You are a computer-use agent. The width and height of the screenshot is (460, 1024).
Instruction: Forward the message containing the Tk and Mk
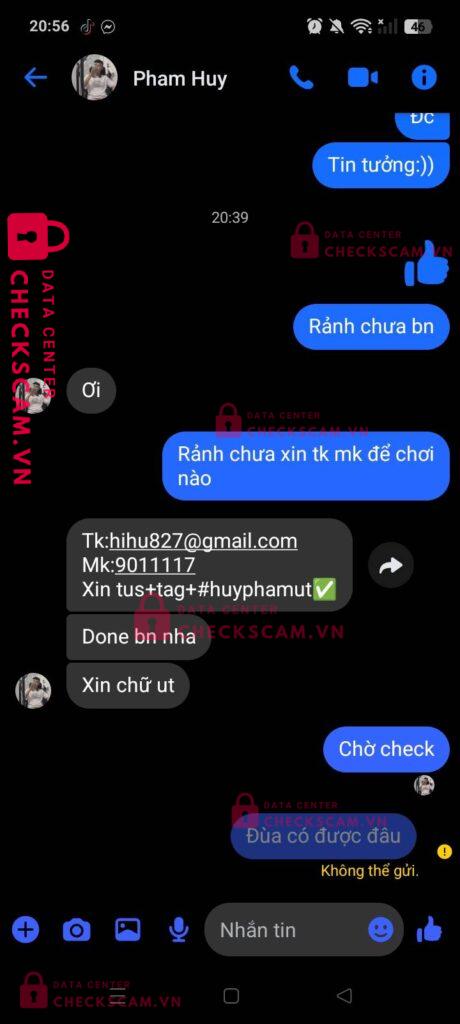click(x=391, y=566)
